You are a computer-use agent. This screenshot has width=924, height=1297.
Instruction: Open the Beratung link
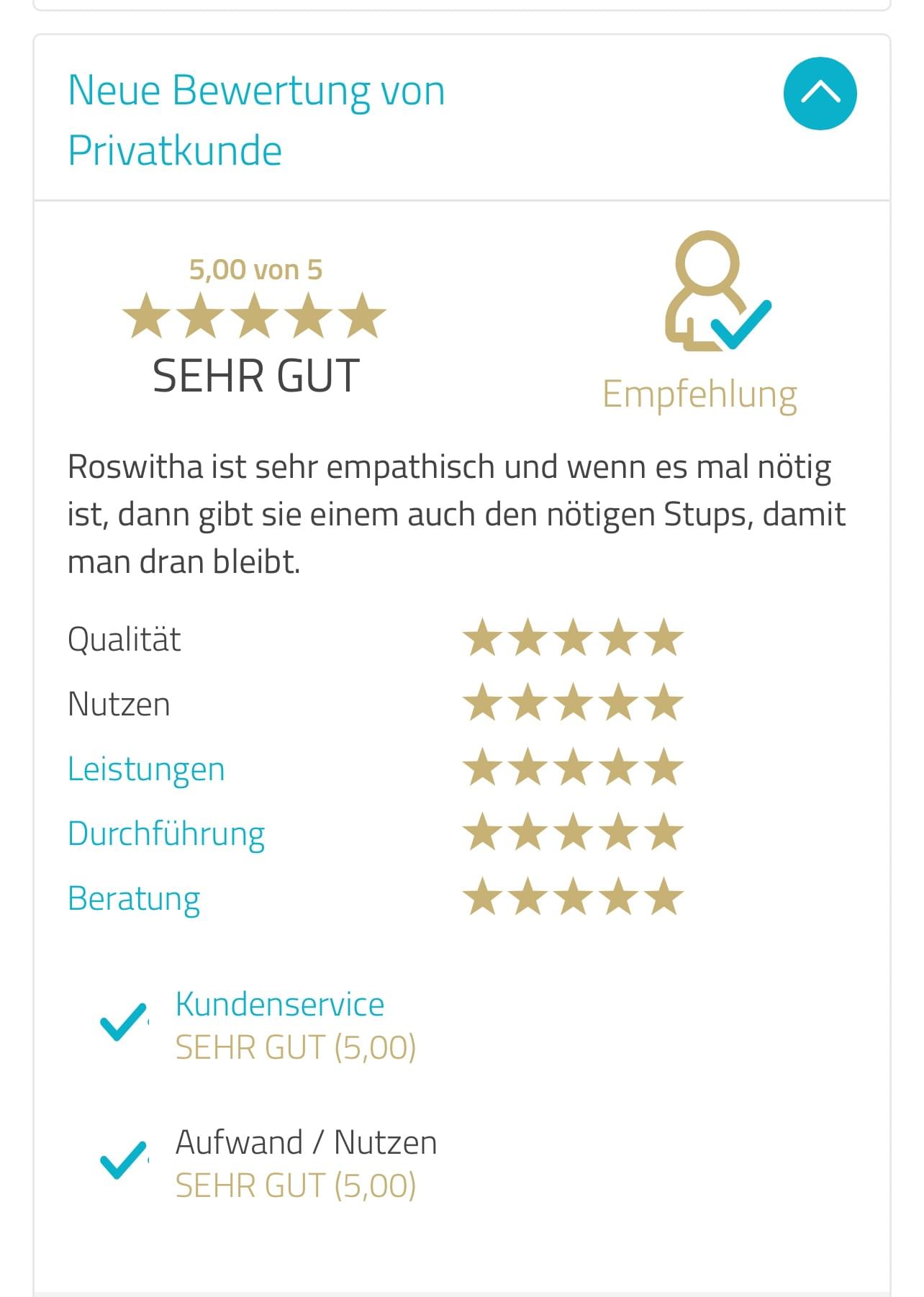tap(134, 898)
